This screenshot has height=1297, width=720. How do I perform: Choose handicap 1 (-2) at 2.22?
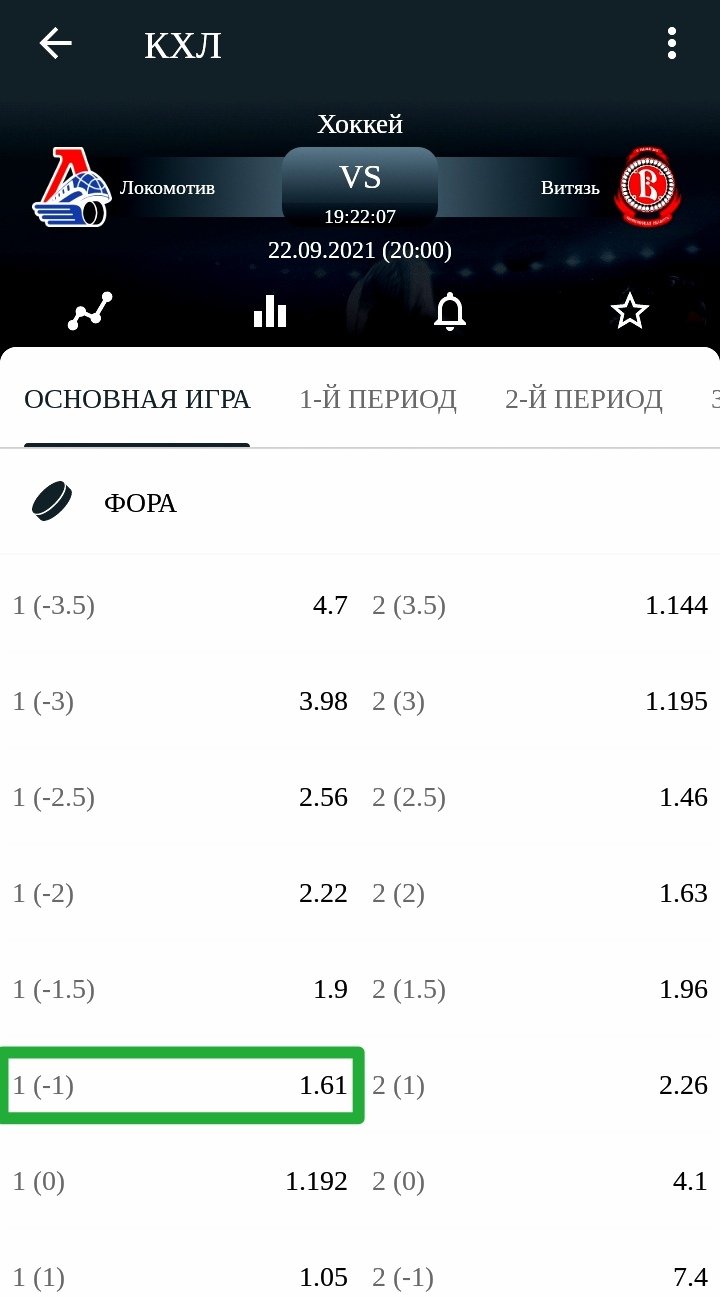pyautogui.click(x=180, y=893)
